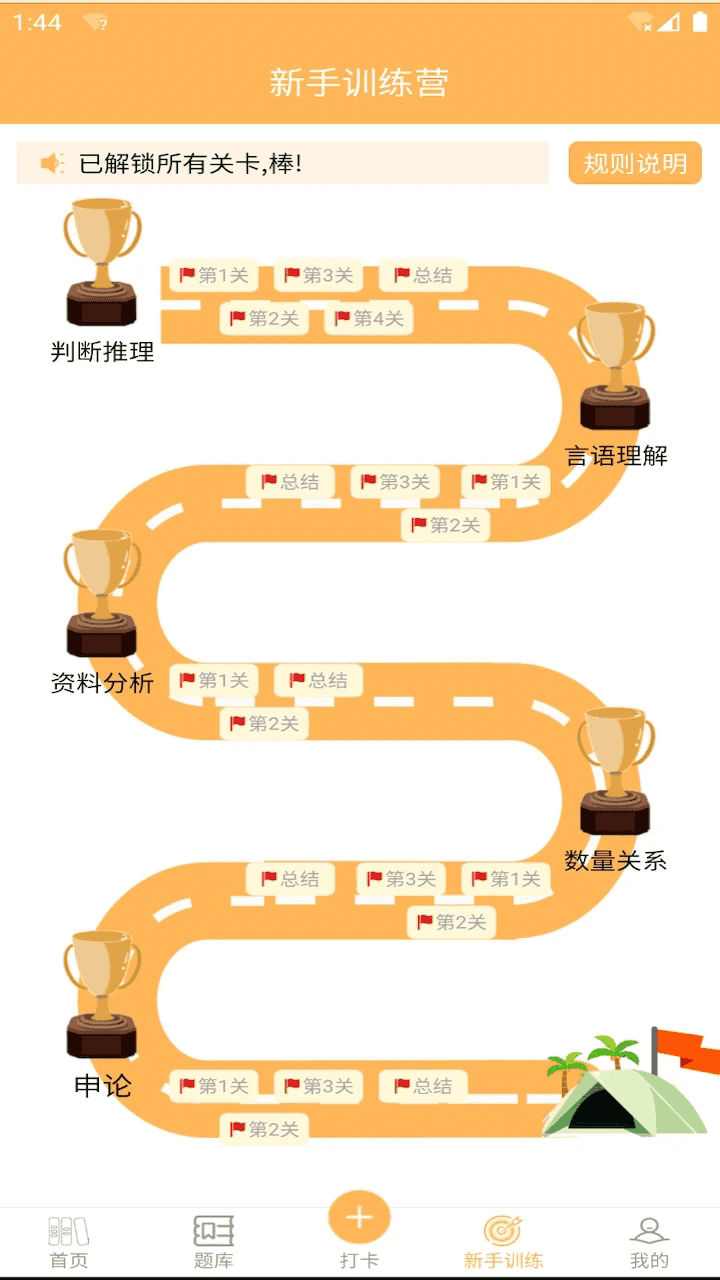Tap the 打卡 plus button
720x1280 pixels.
[x=359, y=1218]
